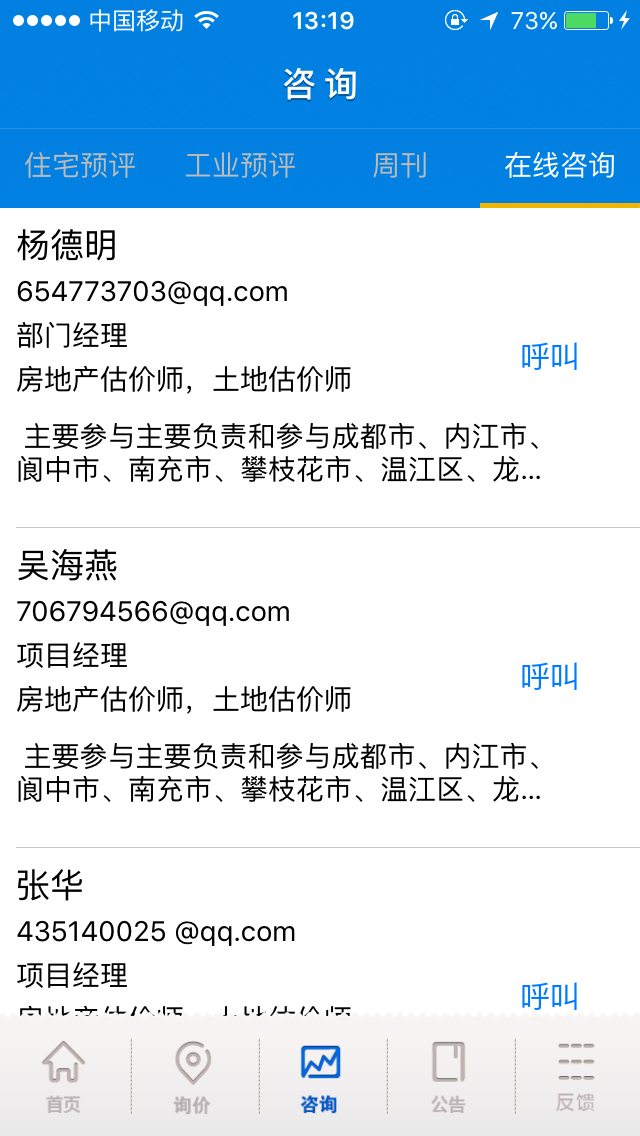Screen dimensions: 640x1136
Task: Switch to the 住宅预评 tab
Action: (80, 166)
